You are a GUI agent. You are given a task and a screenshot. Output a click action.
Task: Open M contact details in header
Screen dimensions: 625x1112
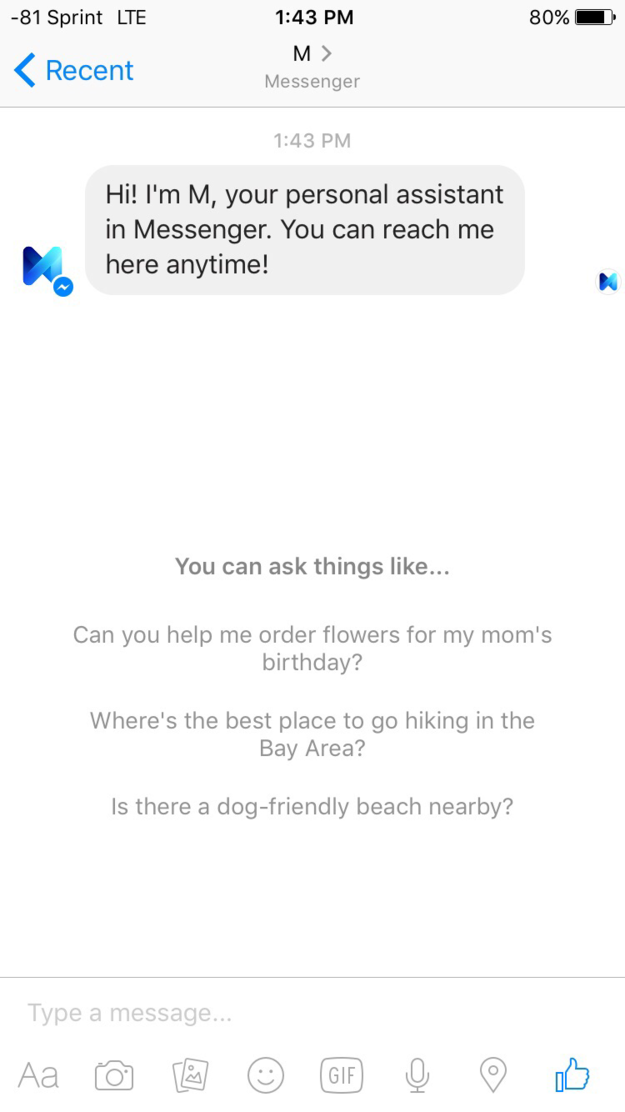312,55
